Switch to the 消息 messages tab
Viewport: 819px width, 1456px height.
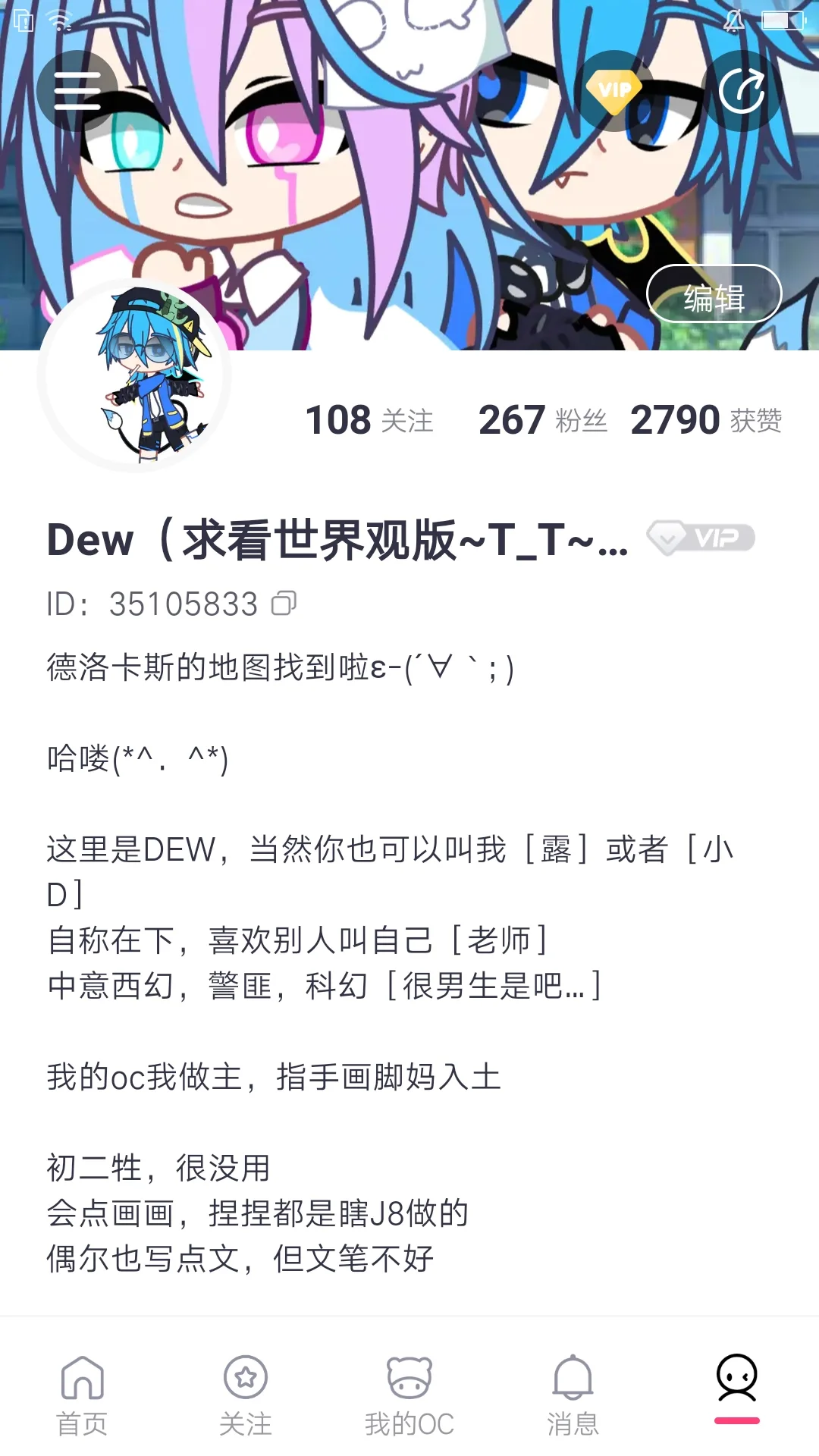click(x=573, y=1395)
